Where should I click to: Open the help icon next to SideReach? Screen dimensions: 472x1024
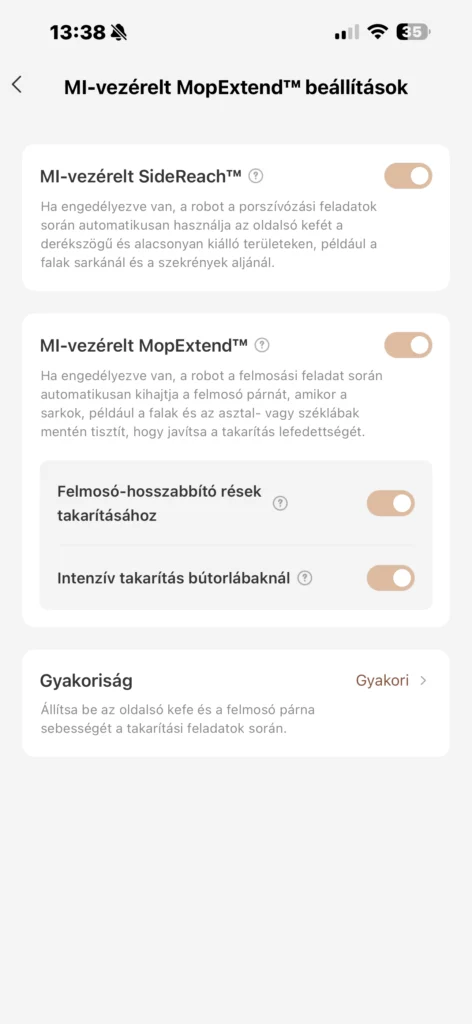pos(257,175)
